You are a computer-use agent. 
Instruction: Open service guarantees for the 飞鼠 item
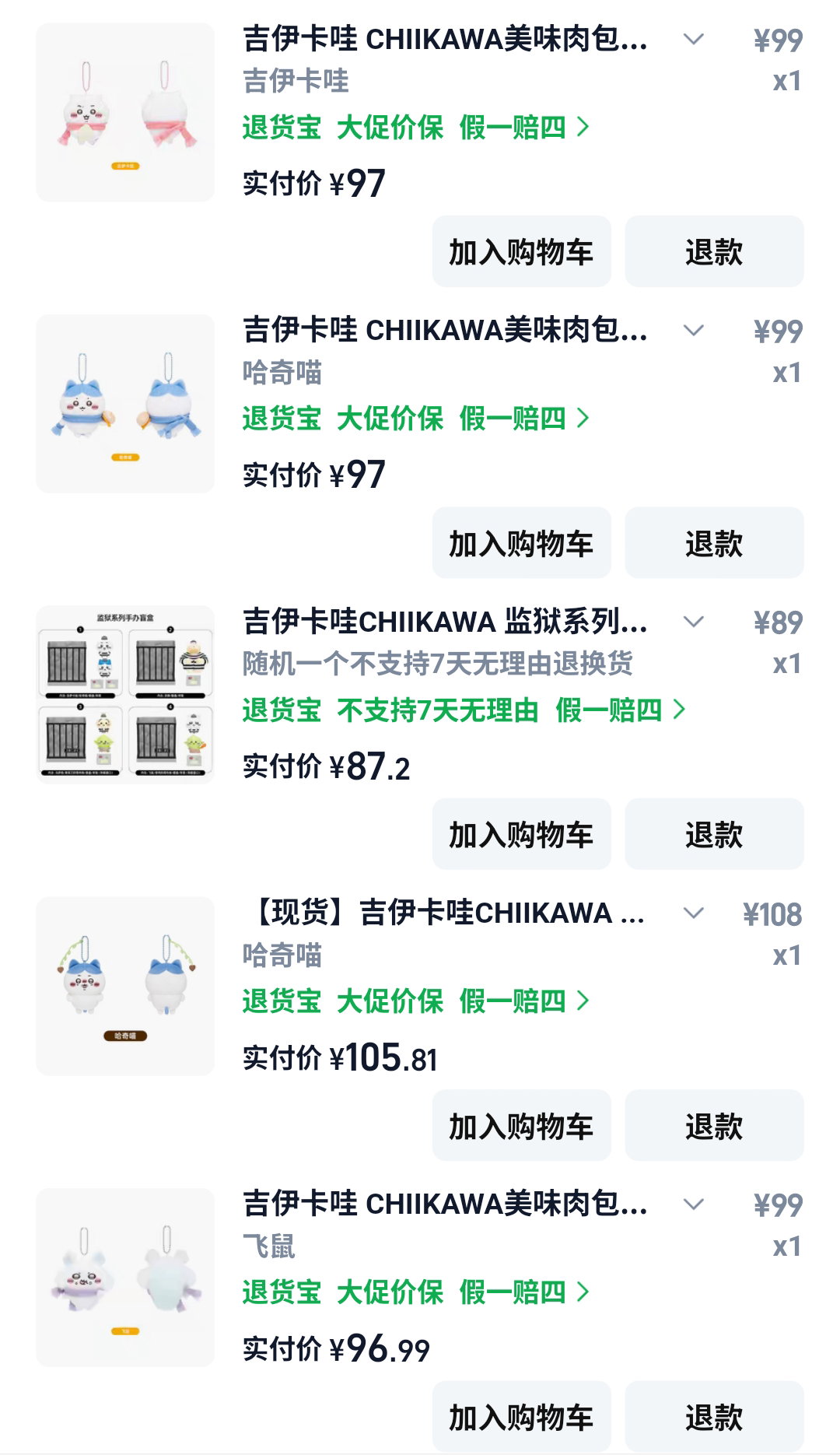point(416,1292)
